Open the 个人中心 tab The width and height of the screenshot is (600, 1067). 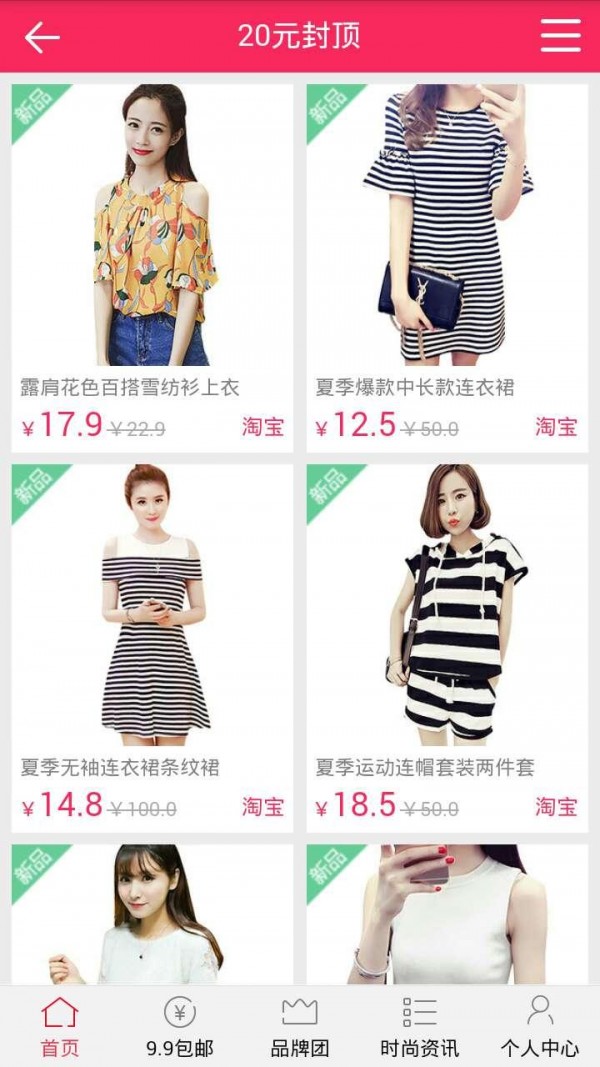pyautogui.click(x=540, y=1027)
